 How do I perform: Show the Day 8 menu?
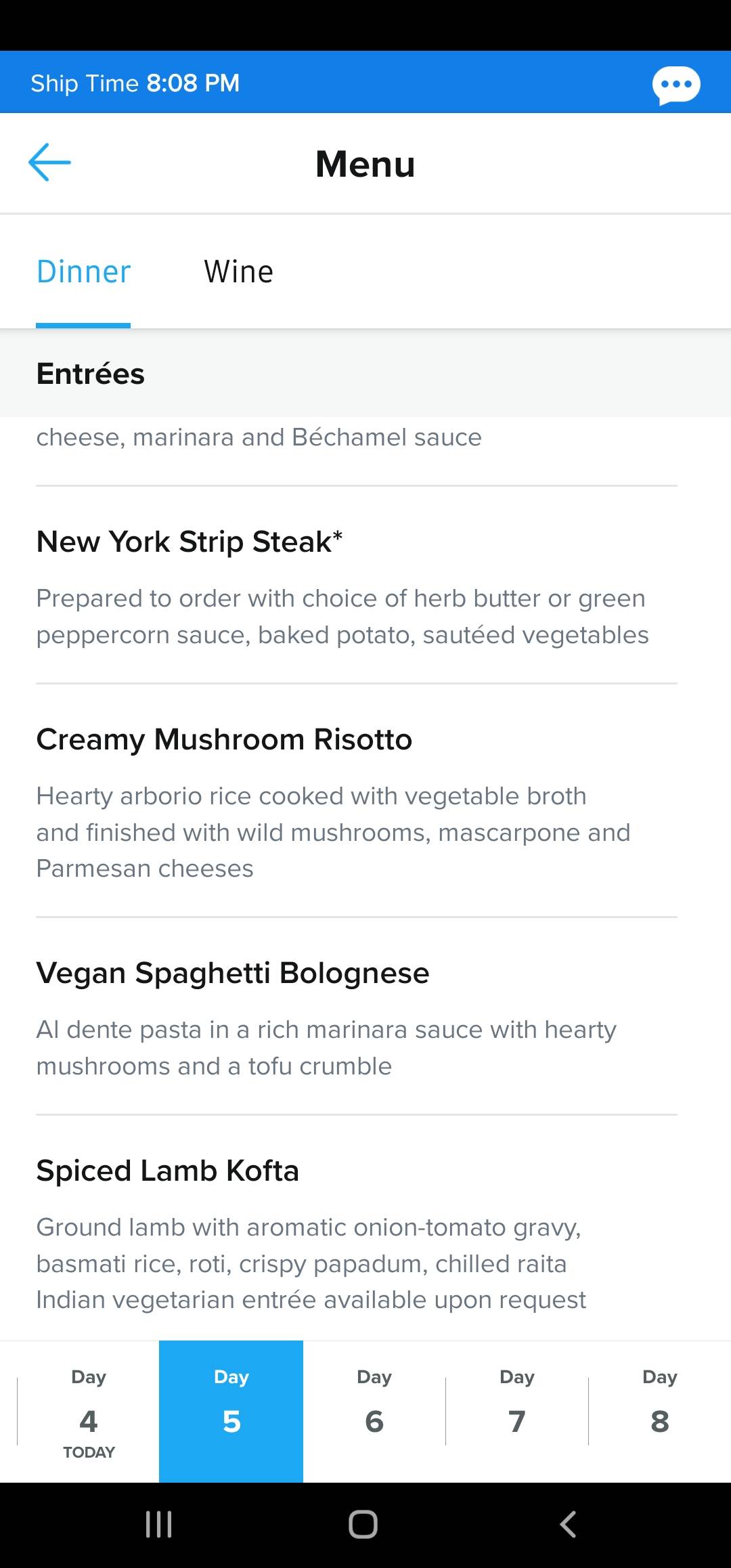click(660, 1412)
